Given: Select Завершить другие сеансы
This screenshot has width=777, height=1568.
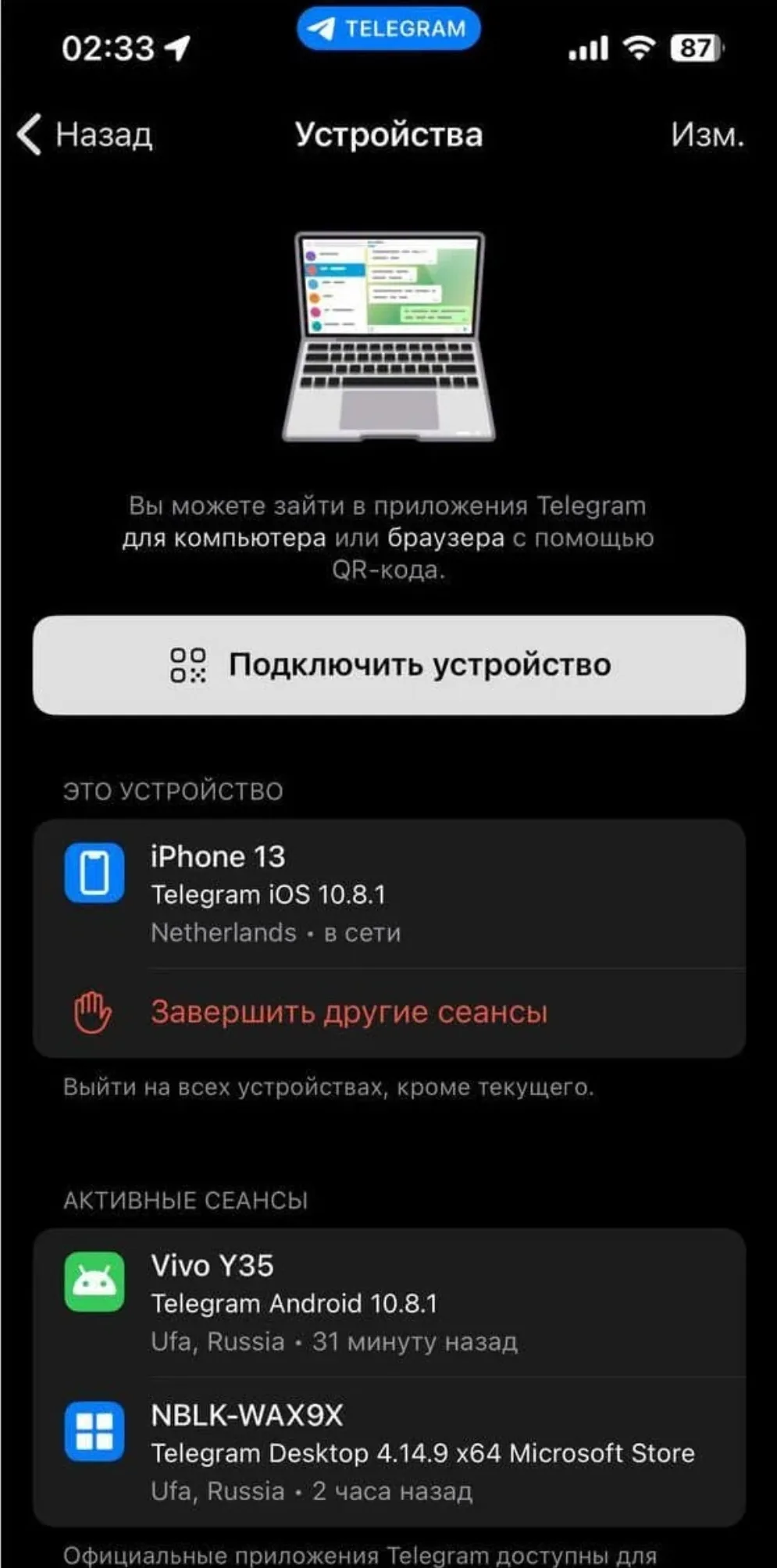Looking at the screenshot, I should click(349, 1013).
